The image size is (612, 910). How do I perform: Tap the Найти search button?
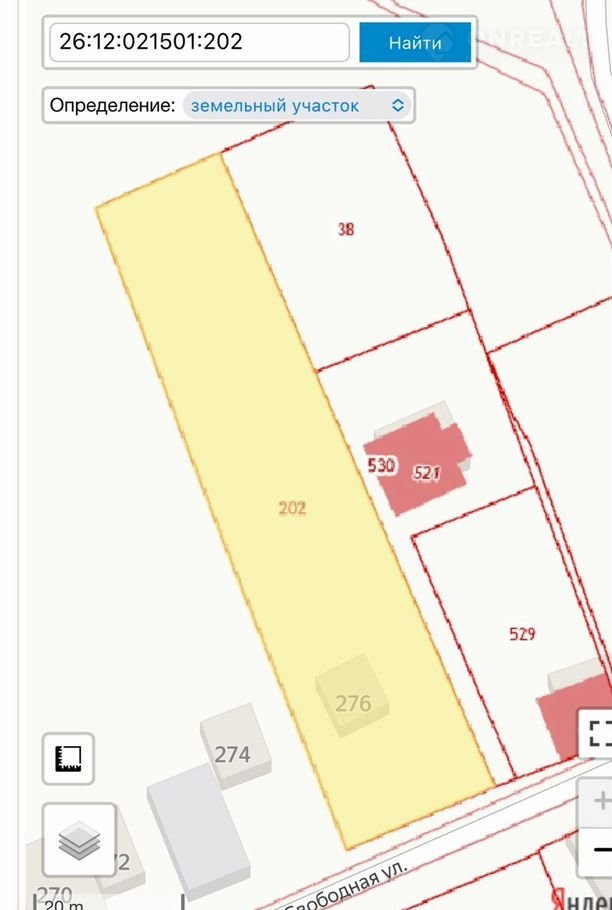414,43
